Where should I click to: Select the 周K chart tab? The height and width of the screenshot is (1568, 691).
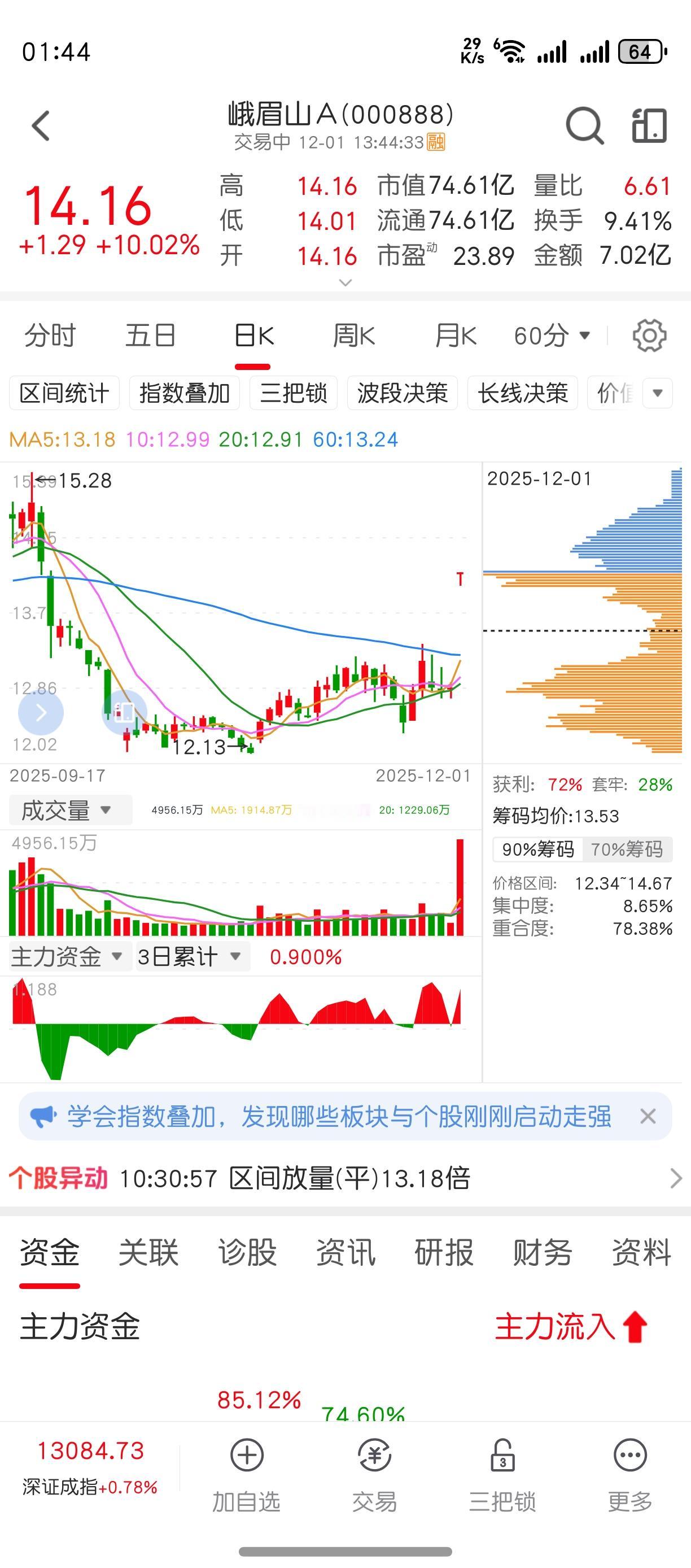tap(354, 336)
